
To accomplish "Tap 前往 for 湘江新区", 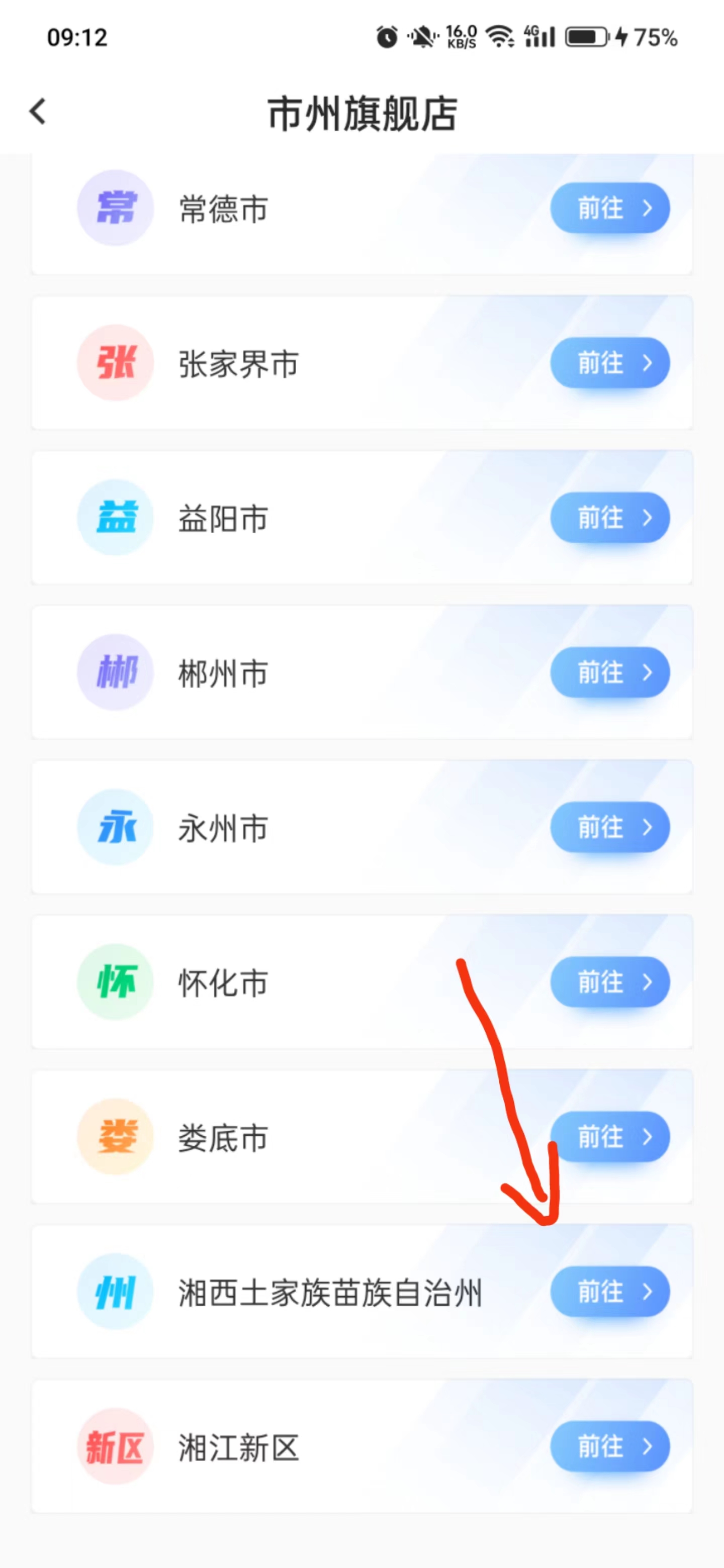I will (609, 1446).
